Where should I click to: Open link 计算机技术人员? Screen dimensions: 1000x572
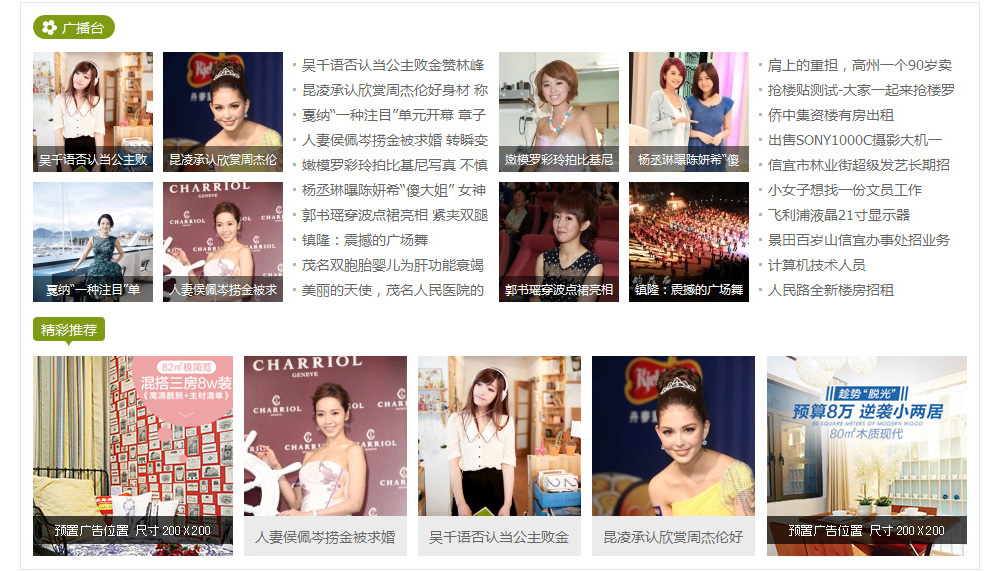coord(816,265)
